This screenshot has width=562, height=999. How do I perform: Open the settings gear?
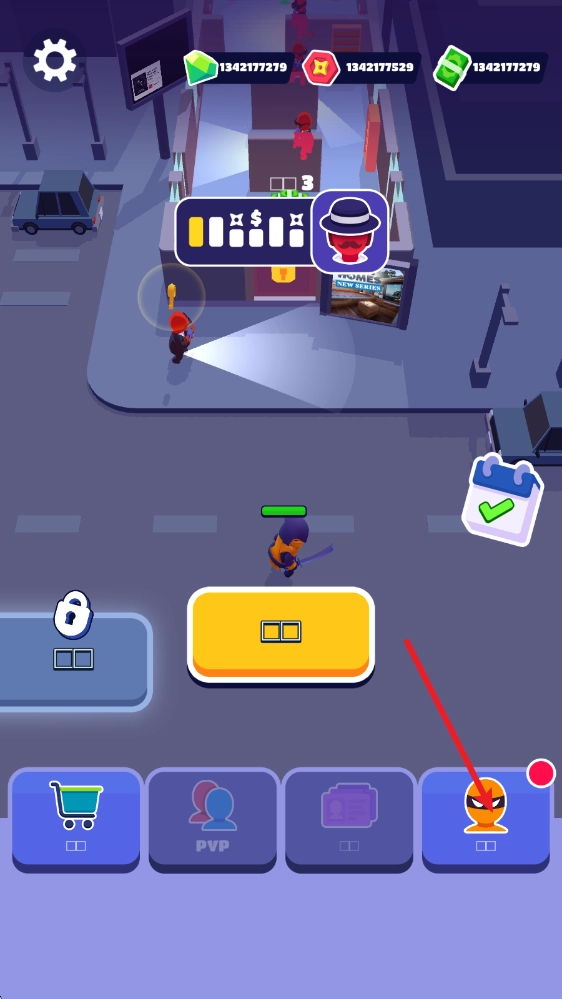(x=55, y=61)
